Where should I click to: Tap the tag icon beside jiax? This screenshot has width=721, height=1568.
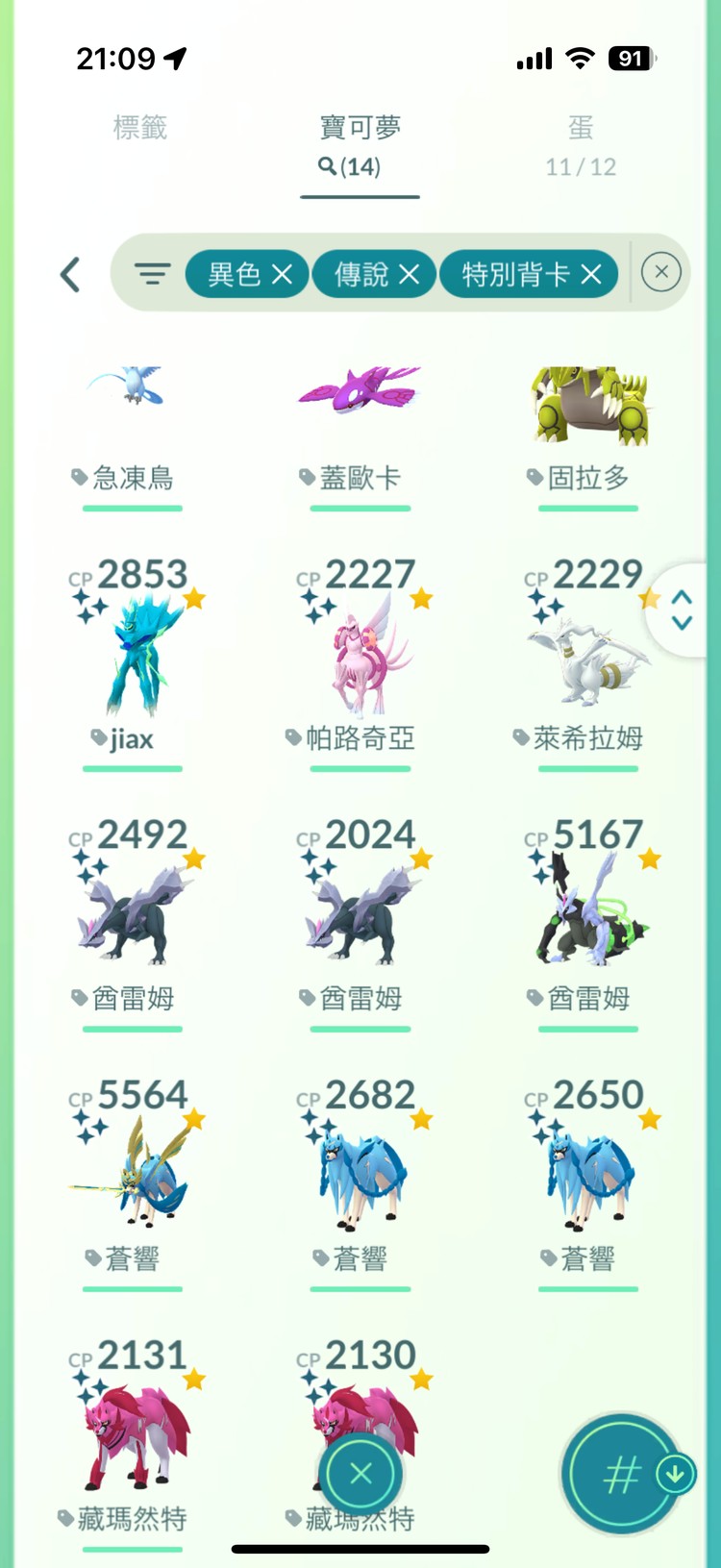[99, 738]
